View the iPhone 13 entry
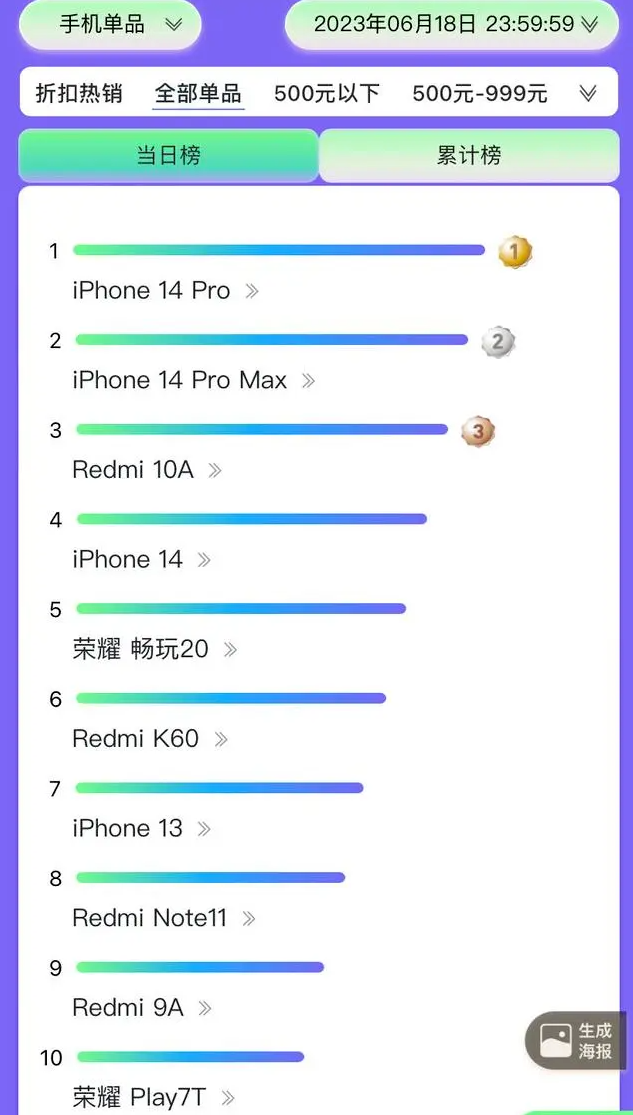Screen dimensions: 633x1115 pyautogui.click(x=142, y=828)
